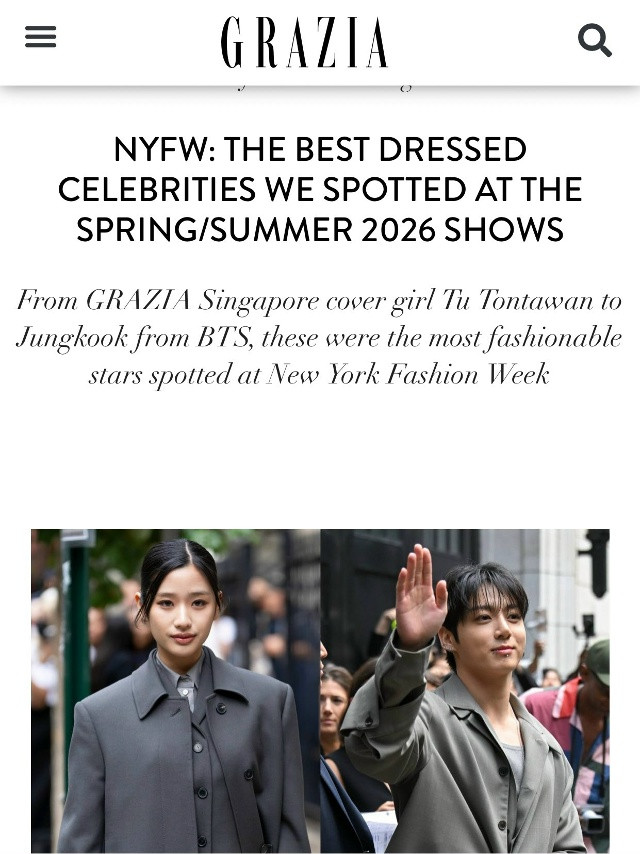Open the hamburger navigation menu
The height and width of the screenshot is (854, 640).
click(x=41, y=38)
